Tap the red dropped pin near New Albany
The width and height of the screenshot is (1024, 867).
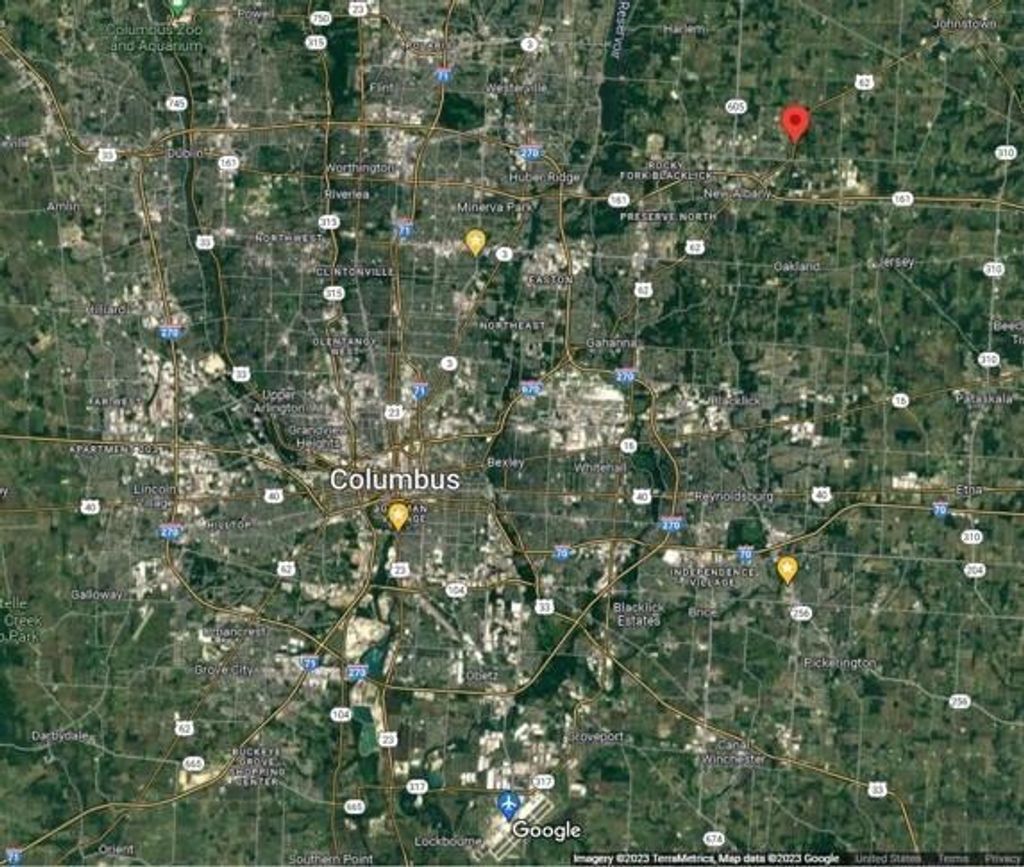(794, 122)
